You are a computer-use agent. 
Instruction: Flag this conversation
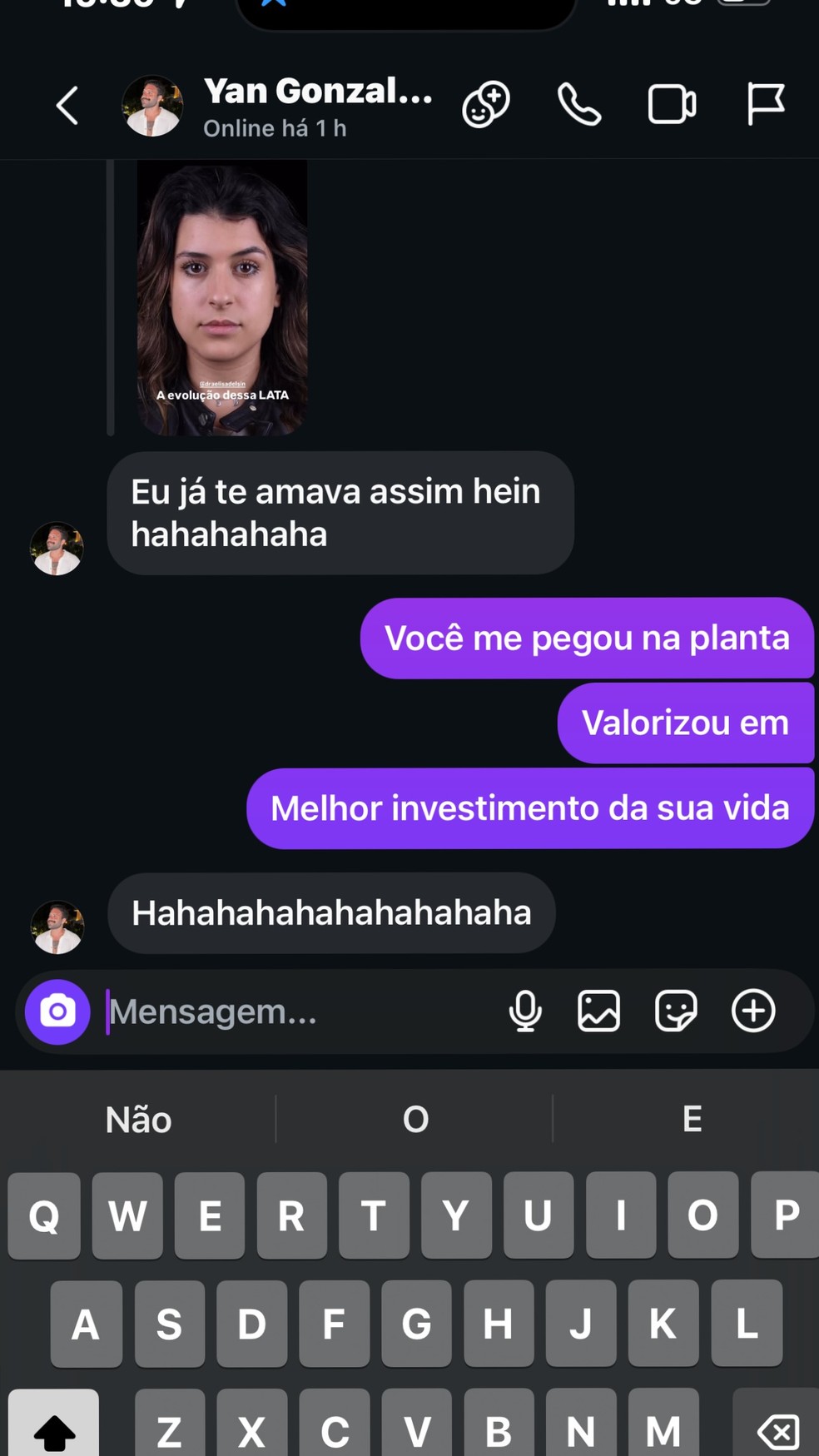[x=766, y=104]
